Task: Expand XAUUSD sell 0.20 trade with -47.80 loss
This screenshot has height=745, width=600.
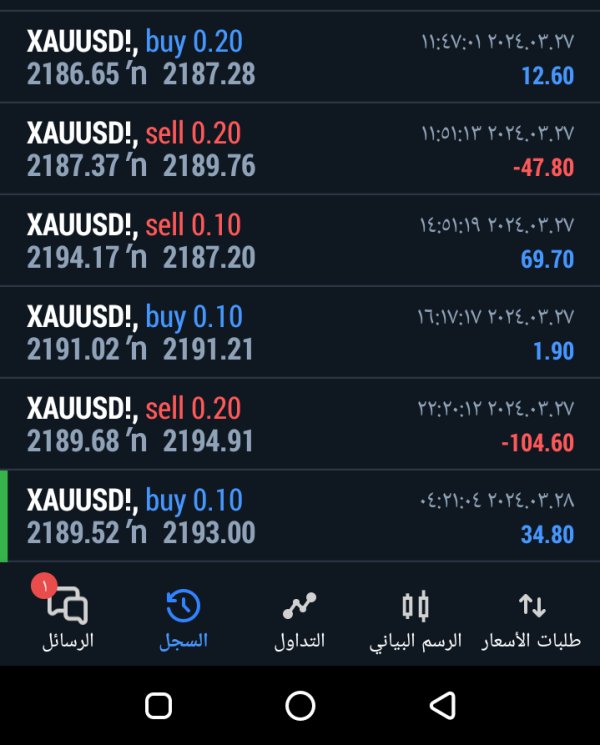Action: [x=300, y=149]
